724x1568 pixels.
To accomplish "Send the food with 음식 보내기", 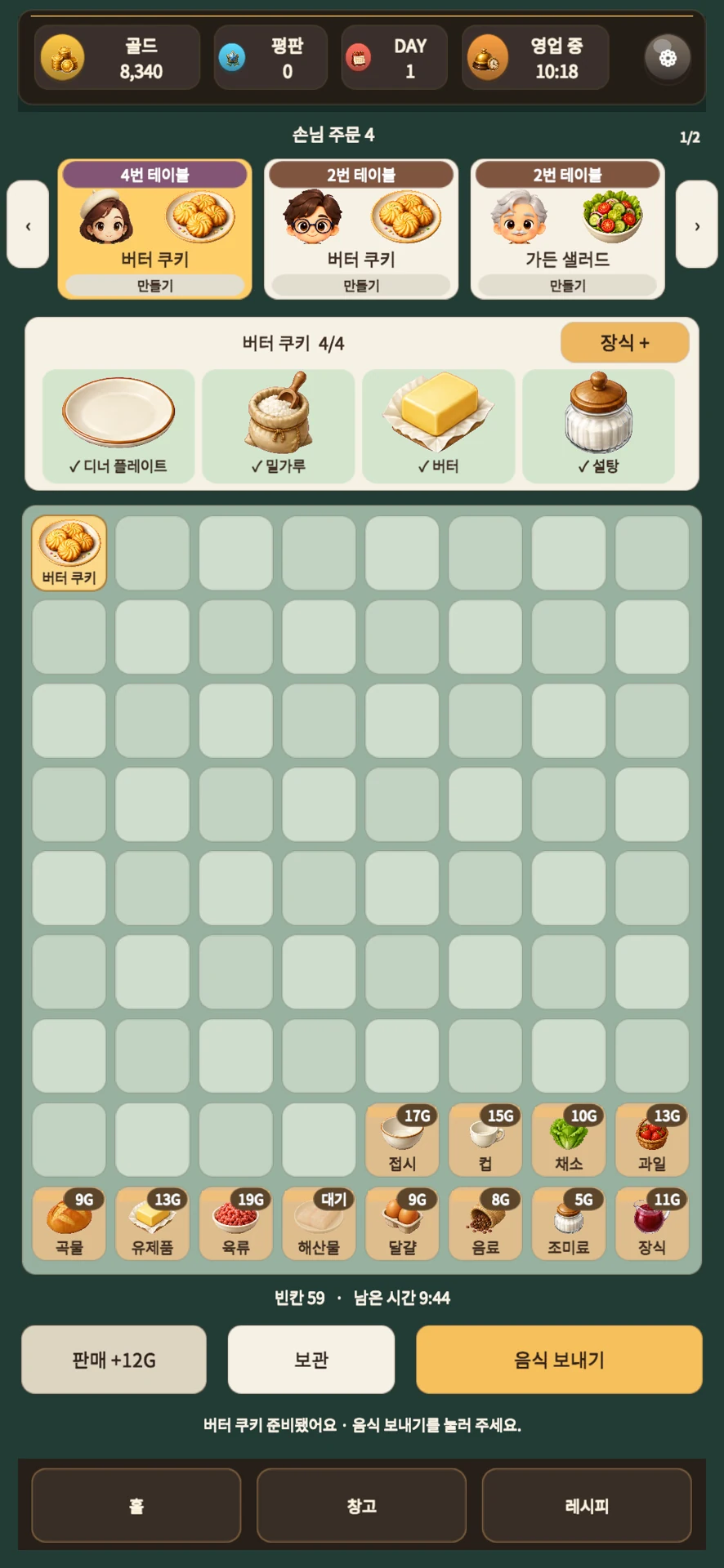I will 559,1359.
